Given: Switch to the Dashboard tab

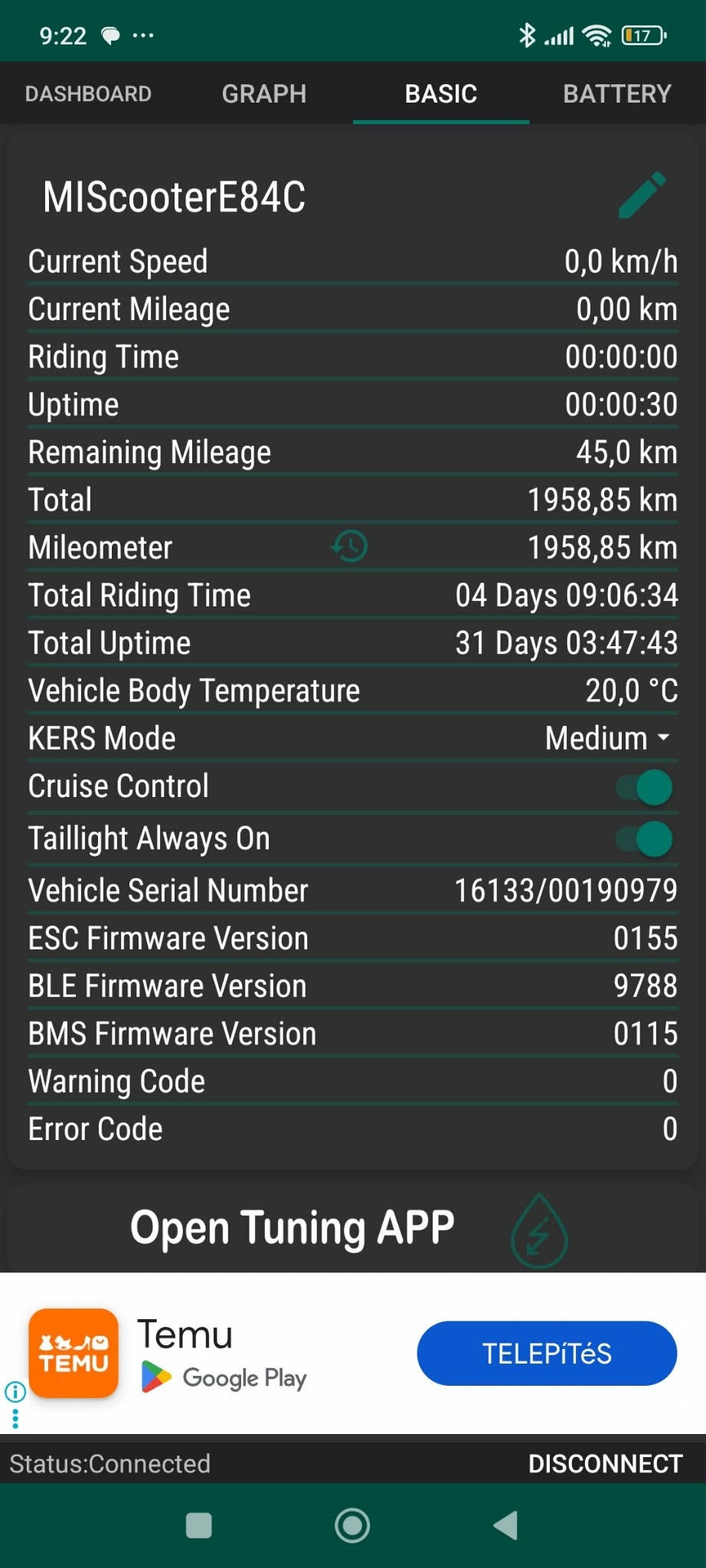Looking at the screenshot, I should (x=88, y=94).
